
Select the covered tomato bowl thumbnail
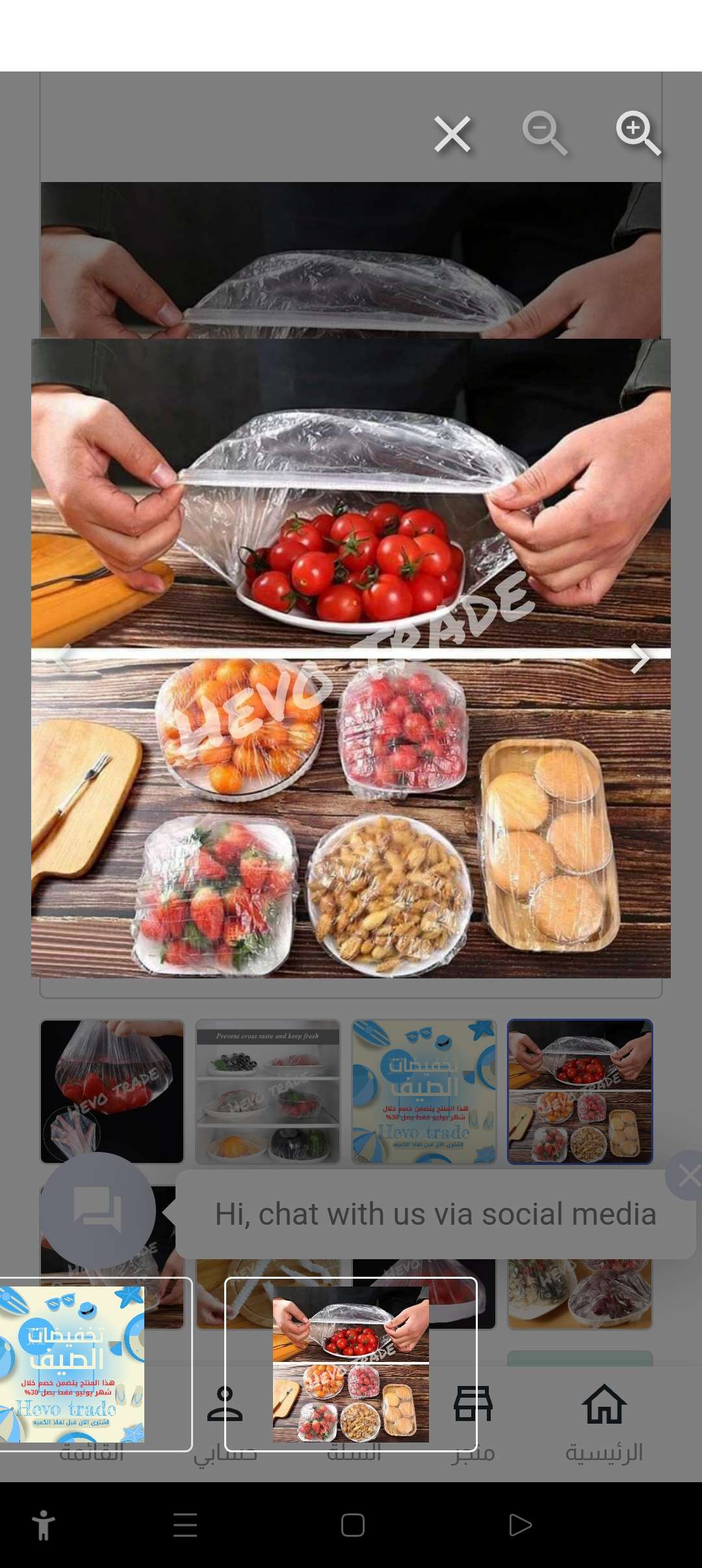click(x=580, y=1091)
